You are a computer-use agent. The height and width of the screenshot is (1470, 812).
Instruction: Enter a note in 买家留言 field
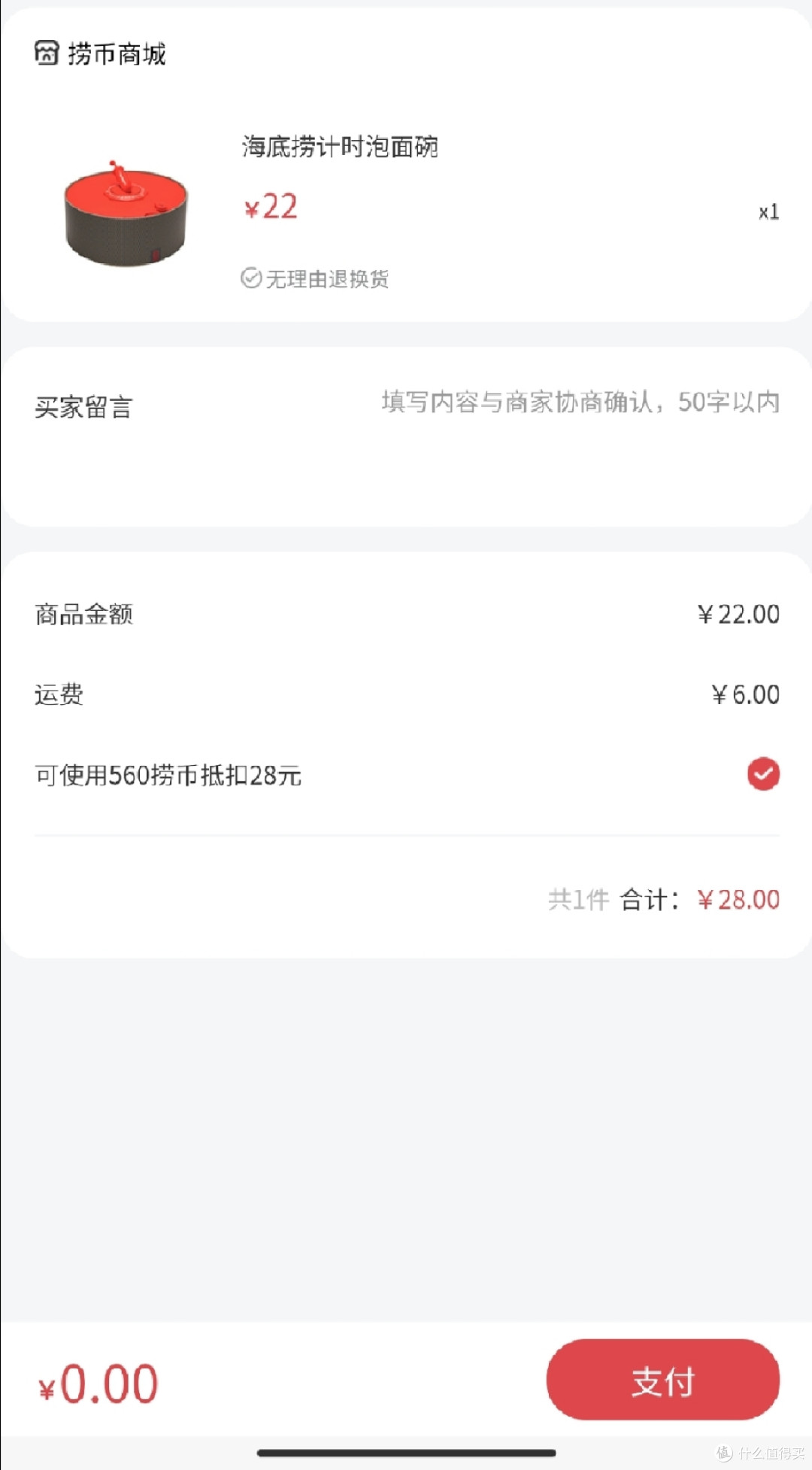[579, 403]
